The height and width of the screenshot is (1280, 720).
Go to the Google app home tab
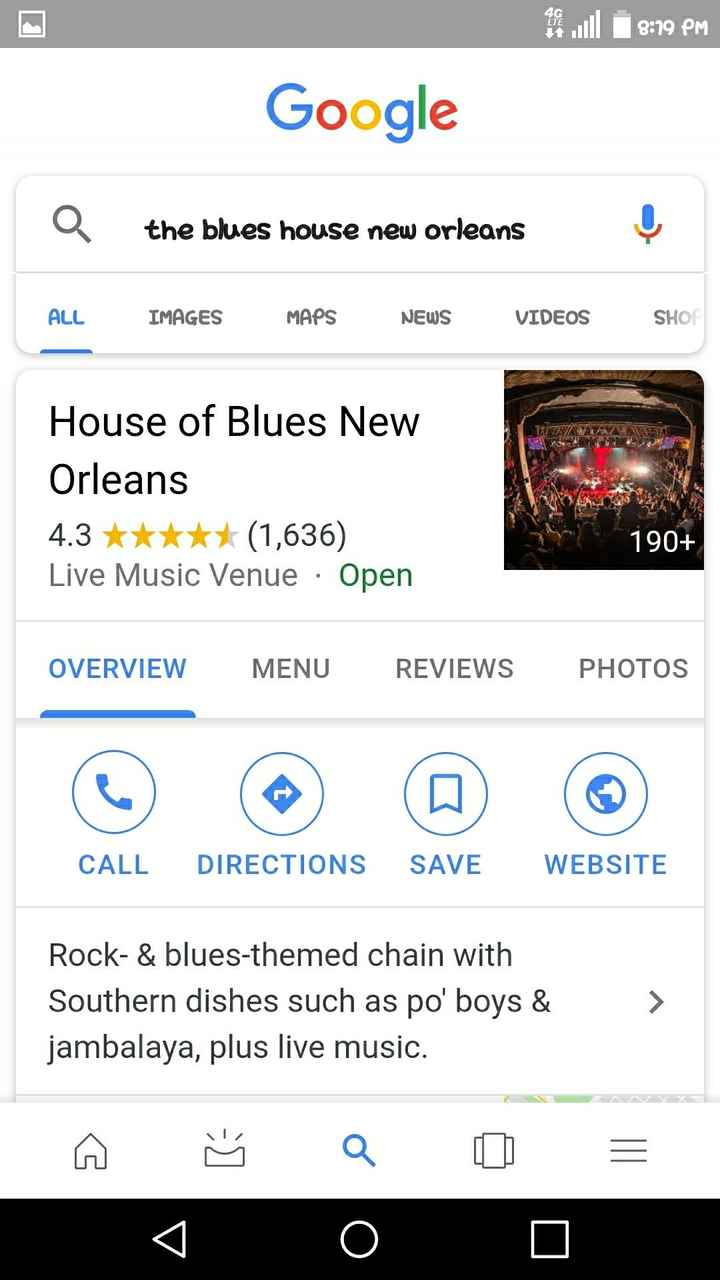tap(91, 1151)
